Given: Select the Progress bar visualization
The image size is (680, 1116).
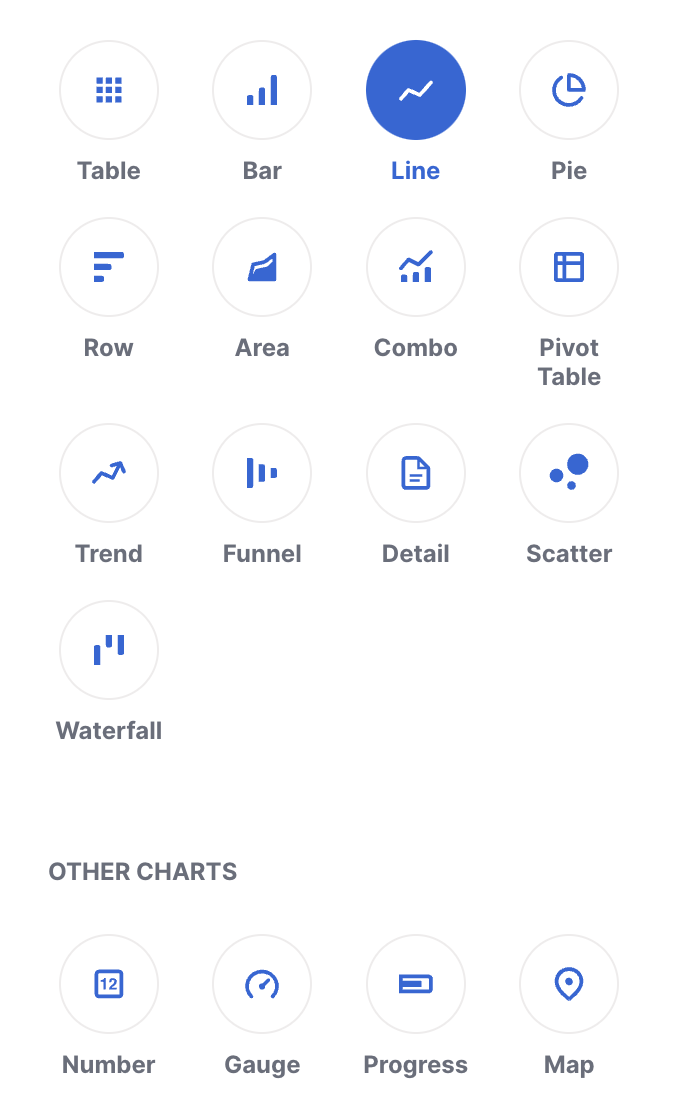Looking at the screenshot, I should pyautogui.click(x=416, y=984).
